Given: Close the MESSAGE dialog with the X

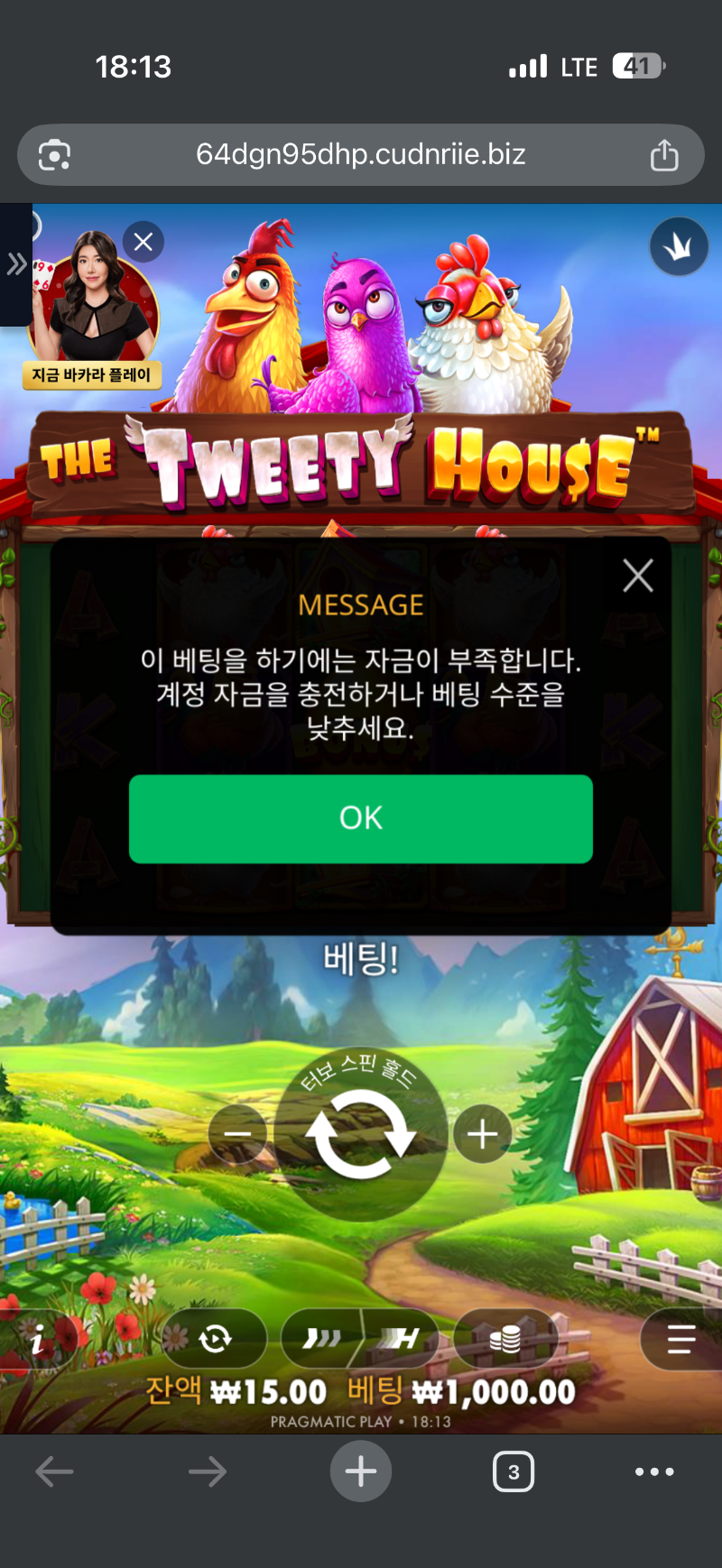Looking at the screenshot, I should [x=637, y=576].
